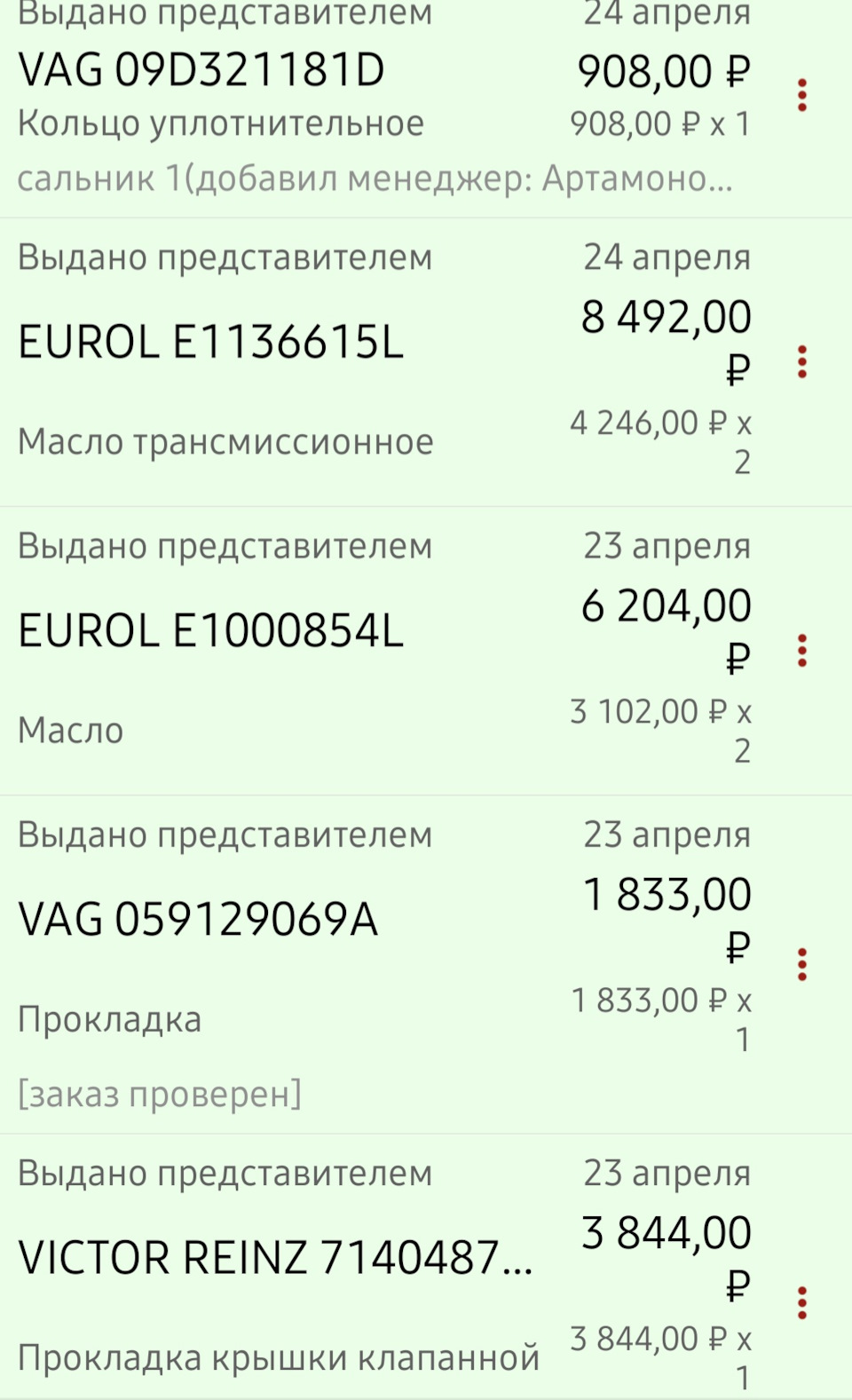This screenshot has height=1400, width=852.
Task: Tap overflow menu of VAG 059129069A
Action: coord(801,964)
